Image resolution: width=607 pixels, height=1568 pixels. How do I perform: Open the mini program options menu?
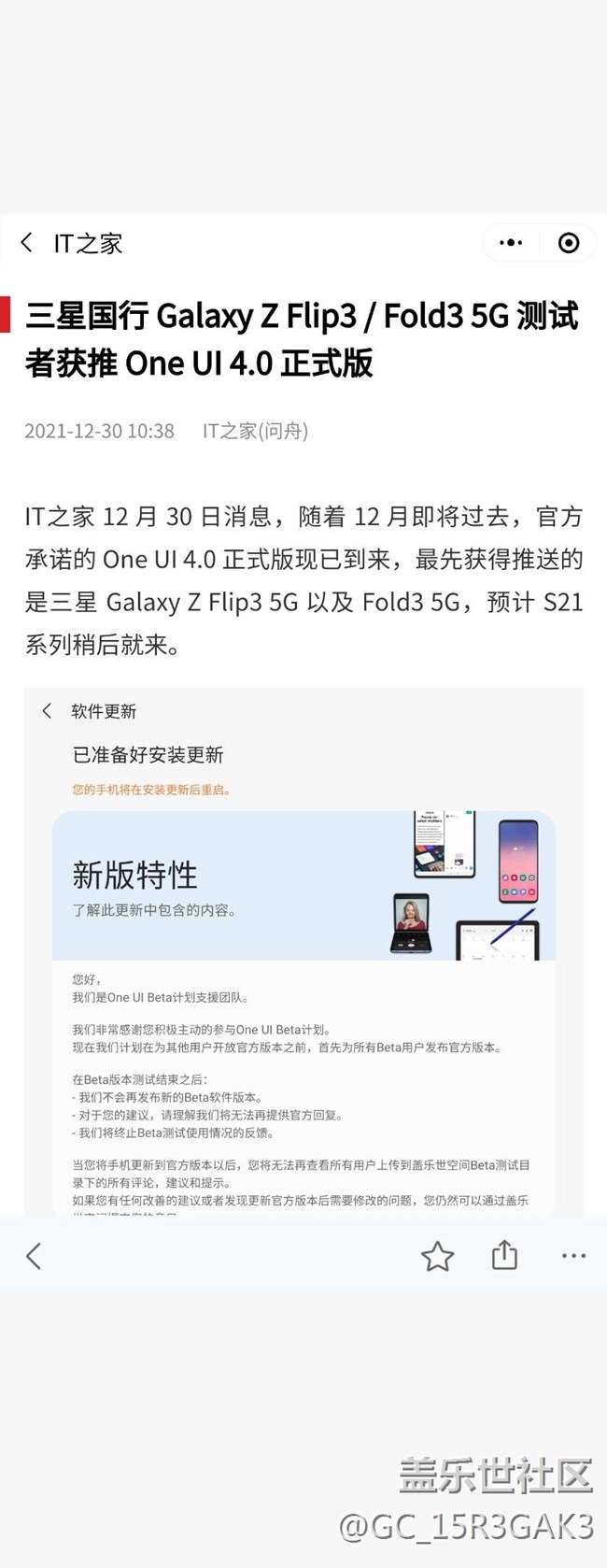pos(511,243)
